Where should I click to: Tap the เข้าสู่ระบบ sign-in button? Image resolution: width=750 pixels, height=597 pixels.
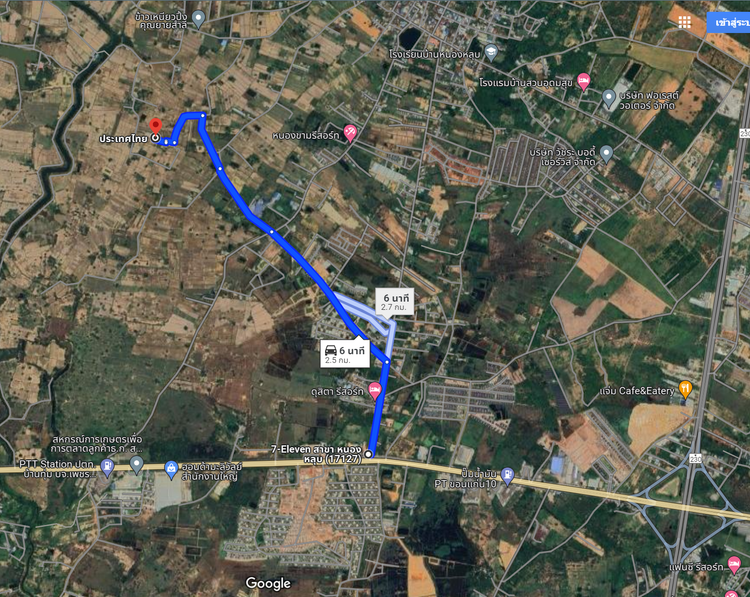(x=729, y=21)
